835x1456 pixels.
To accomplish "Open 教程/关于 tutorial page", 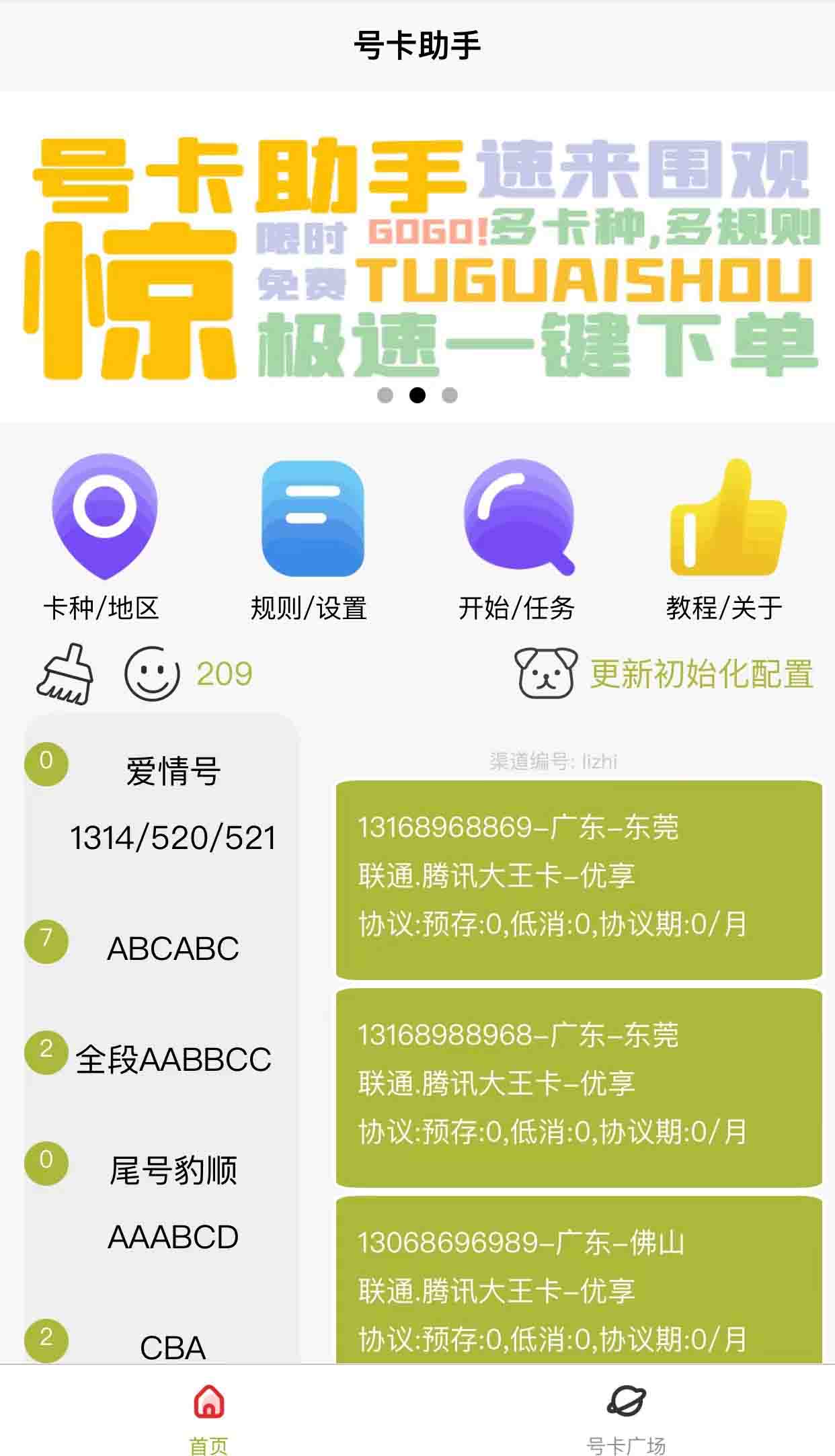I will pyautogui.click(x=725, y=538).
